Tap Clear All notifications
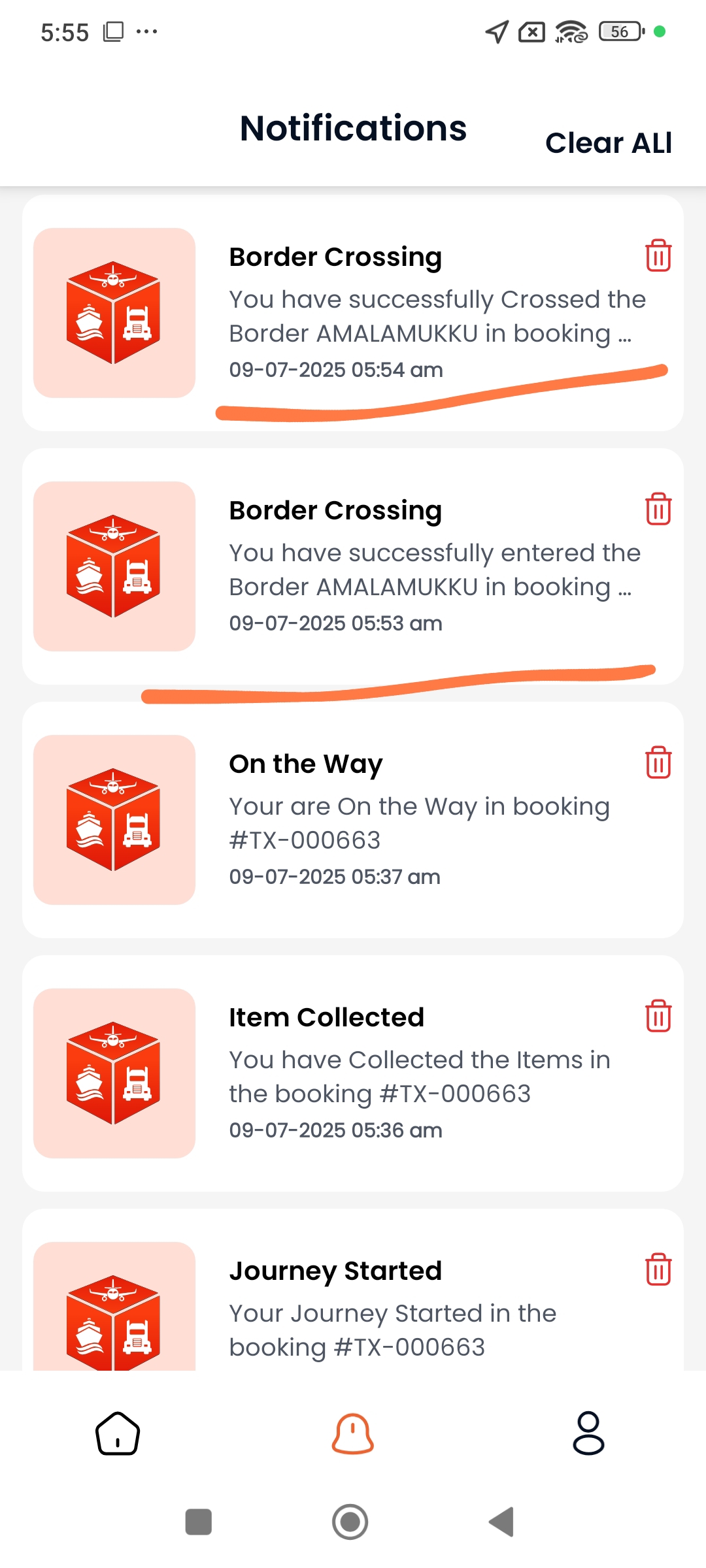Screen dimensions: 706x1568 (609, 142)
